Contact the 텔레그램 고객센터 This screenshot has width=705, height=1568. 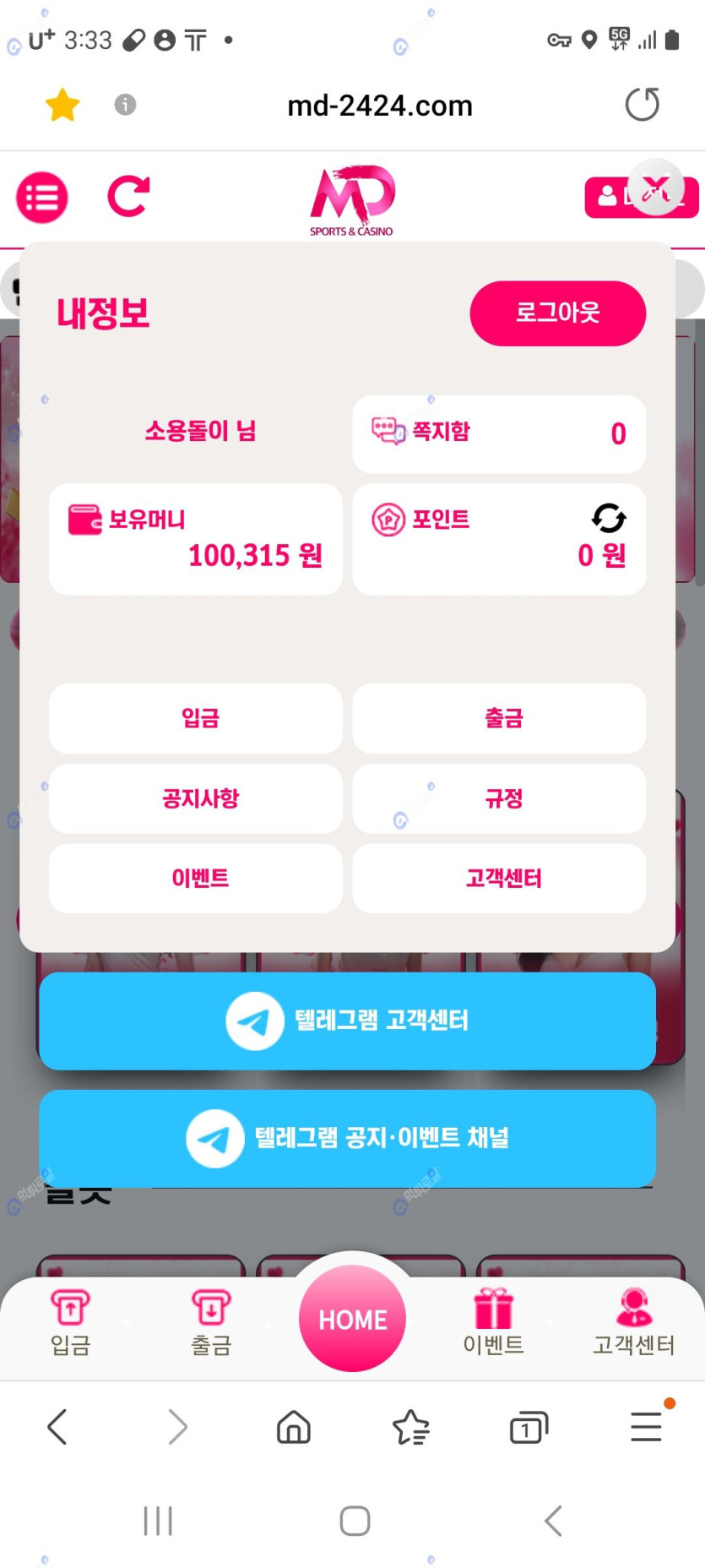click(347, 1021)
